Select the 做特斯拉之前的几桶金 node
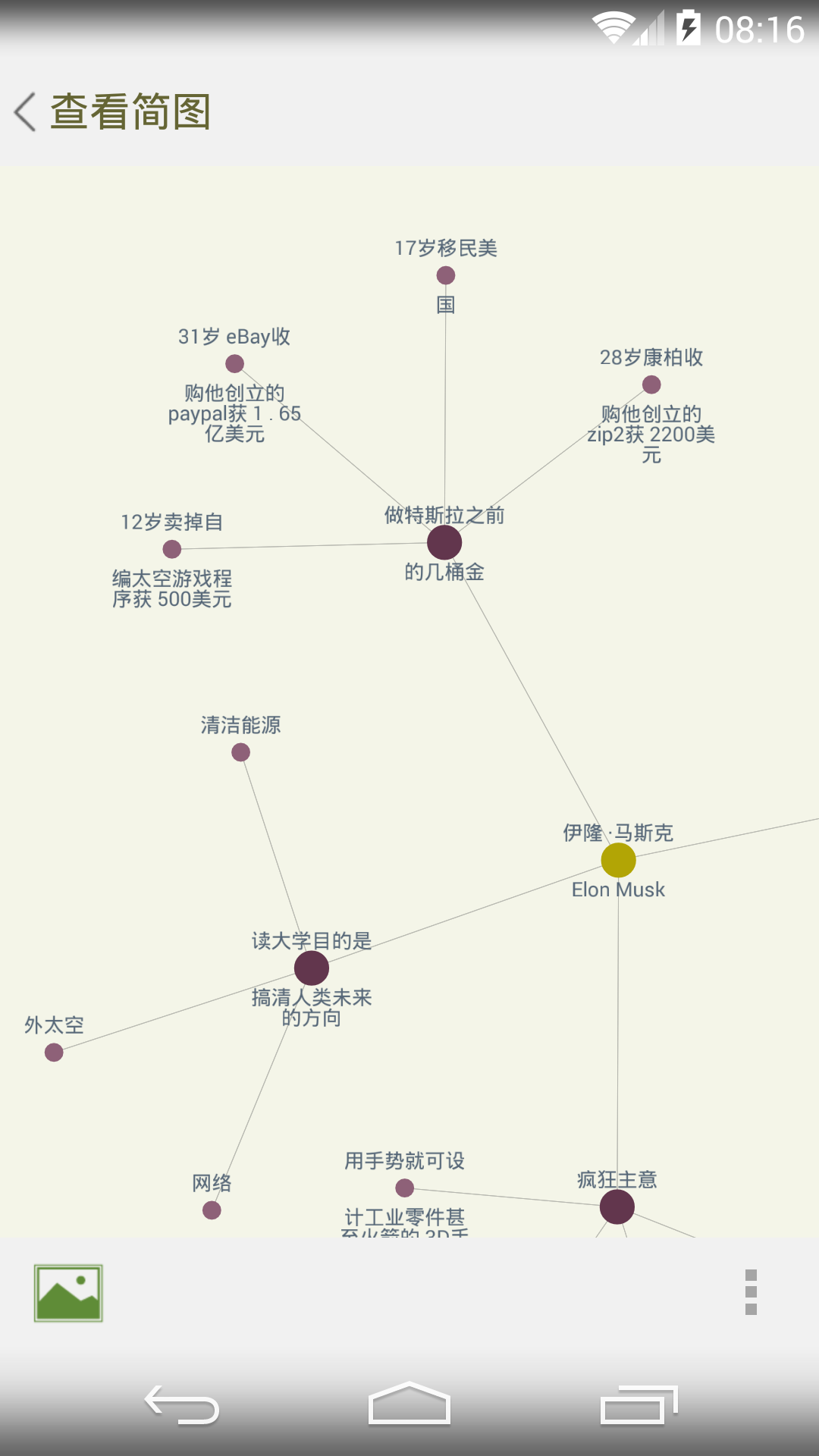The height and width of the screenshot is (1456, 819). coord(444,543)
